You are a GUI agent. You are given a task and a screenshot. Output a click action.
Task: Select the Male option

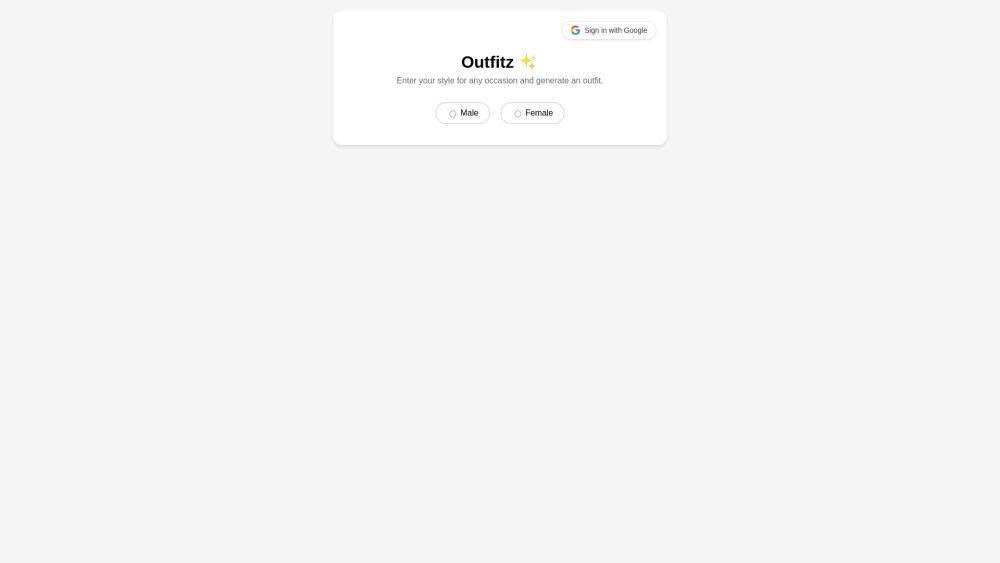tap(462, 113)
